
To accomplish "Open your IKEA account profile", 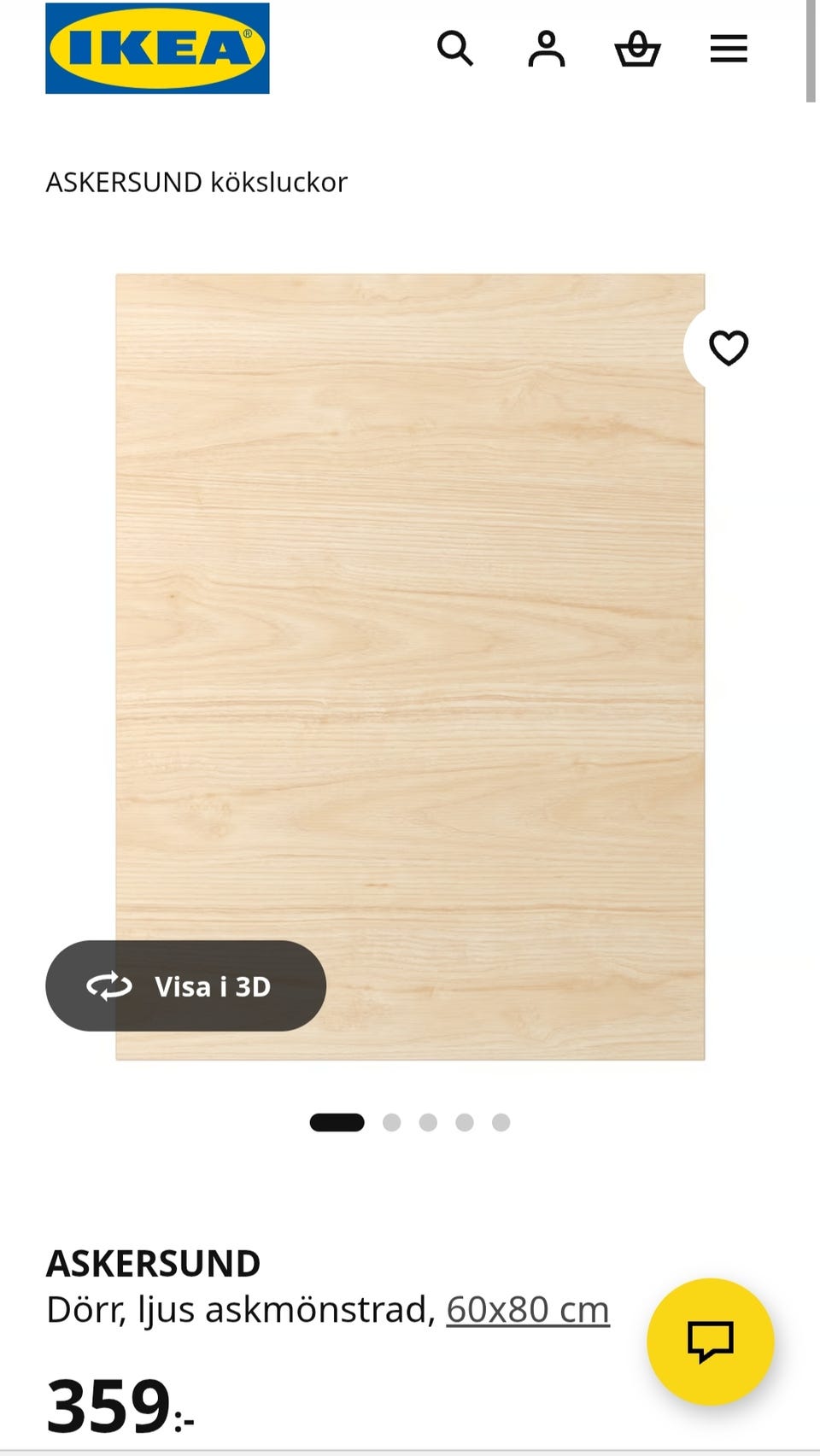I will [547, 50].
